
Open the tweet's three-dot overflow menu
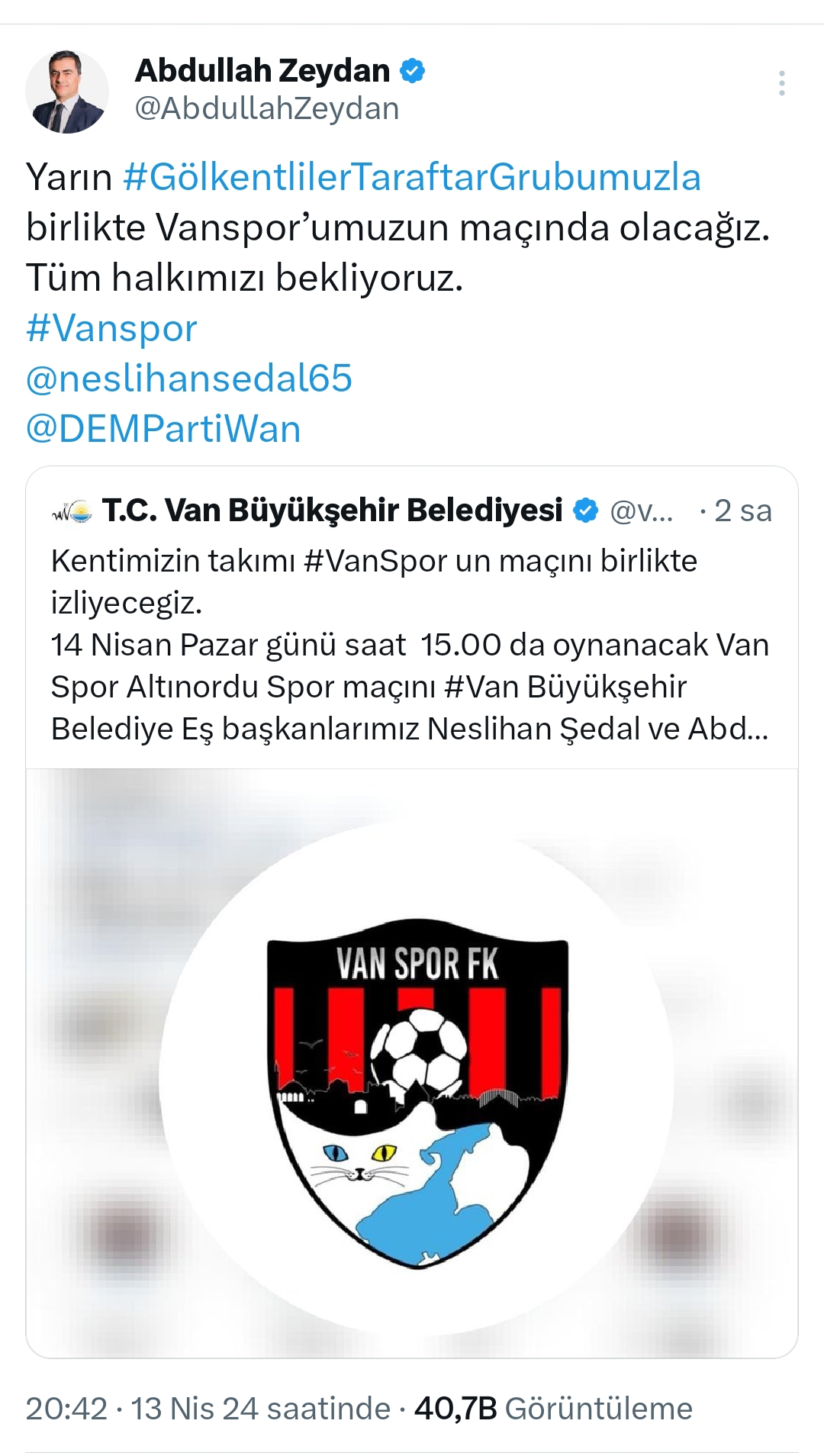click(x=782, y=83)
